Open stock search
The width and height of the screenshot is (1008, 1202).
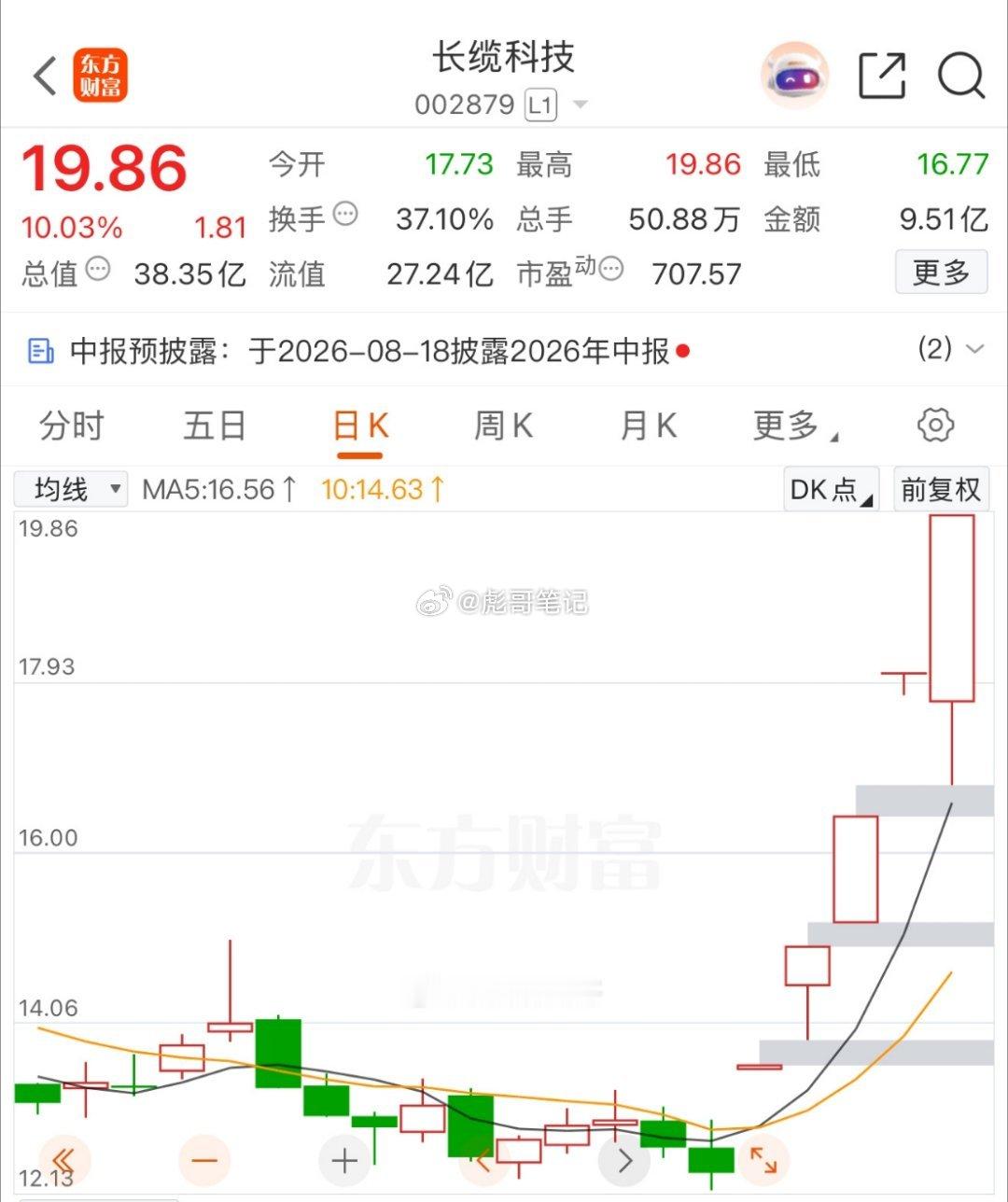click(x=960, y=76)
